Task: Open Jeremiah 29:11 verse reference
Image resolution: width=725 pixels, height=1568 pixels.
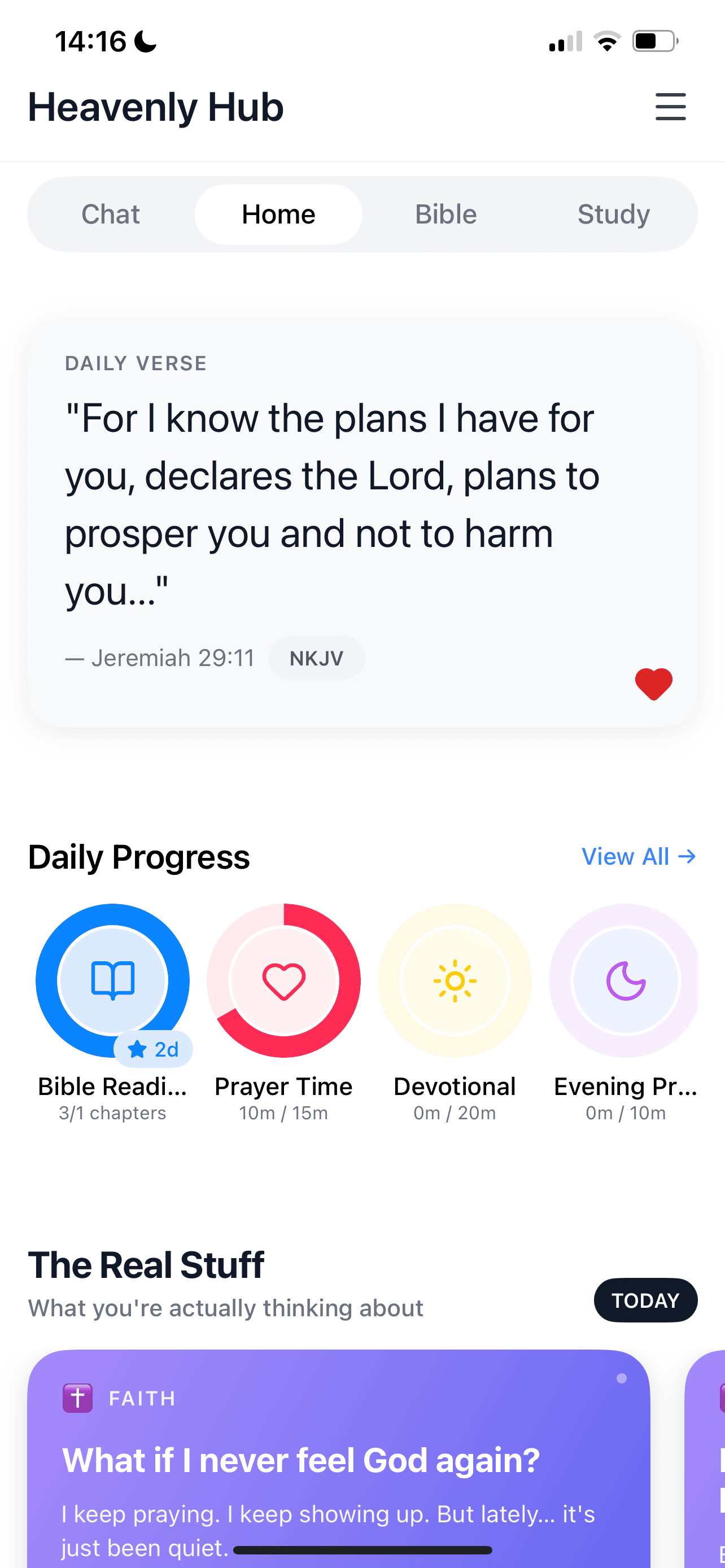Action: 161,658
